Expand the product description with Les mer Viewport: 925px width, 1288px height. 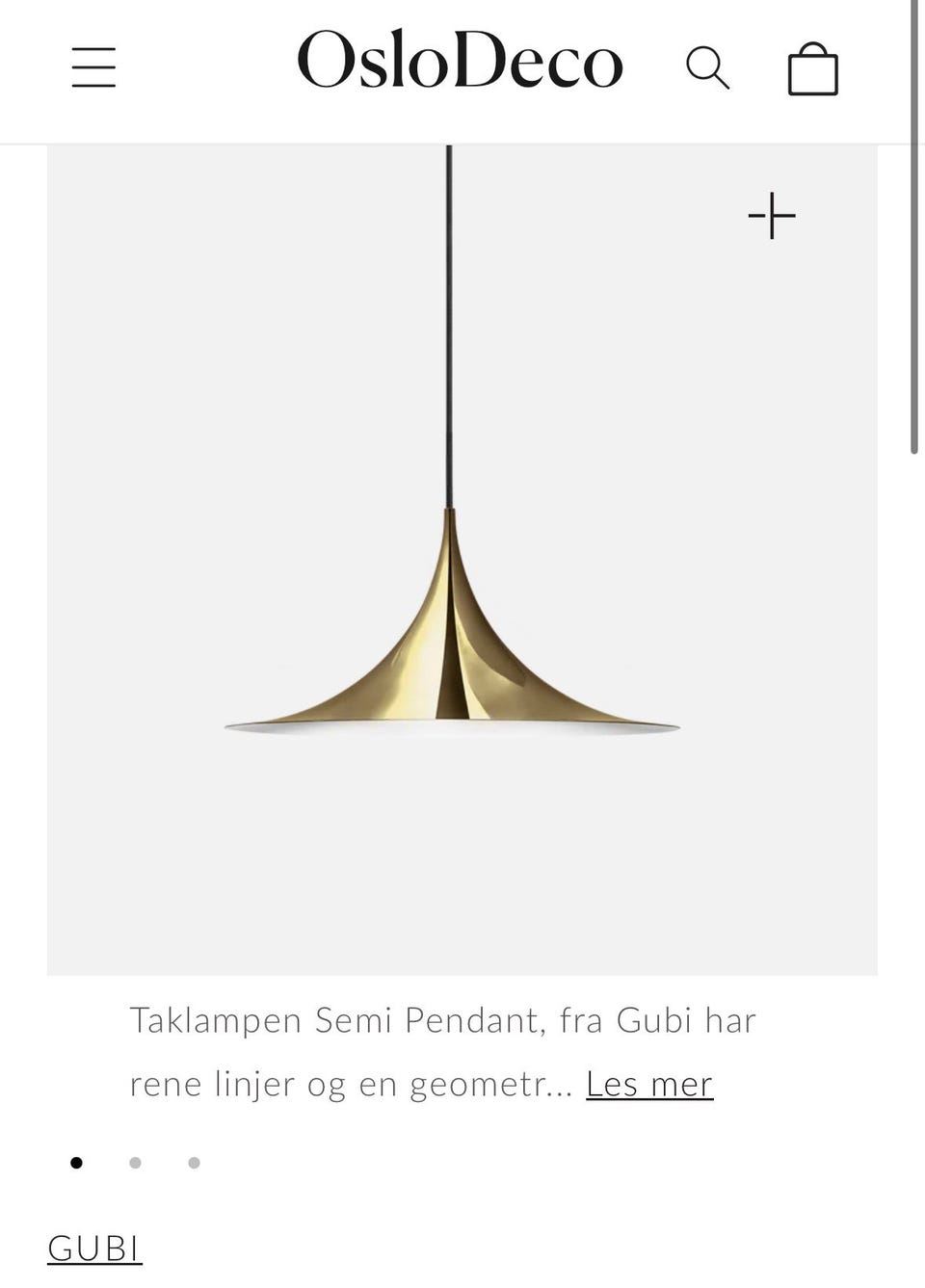click(x=649, y=1083)
